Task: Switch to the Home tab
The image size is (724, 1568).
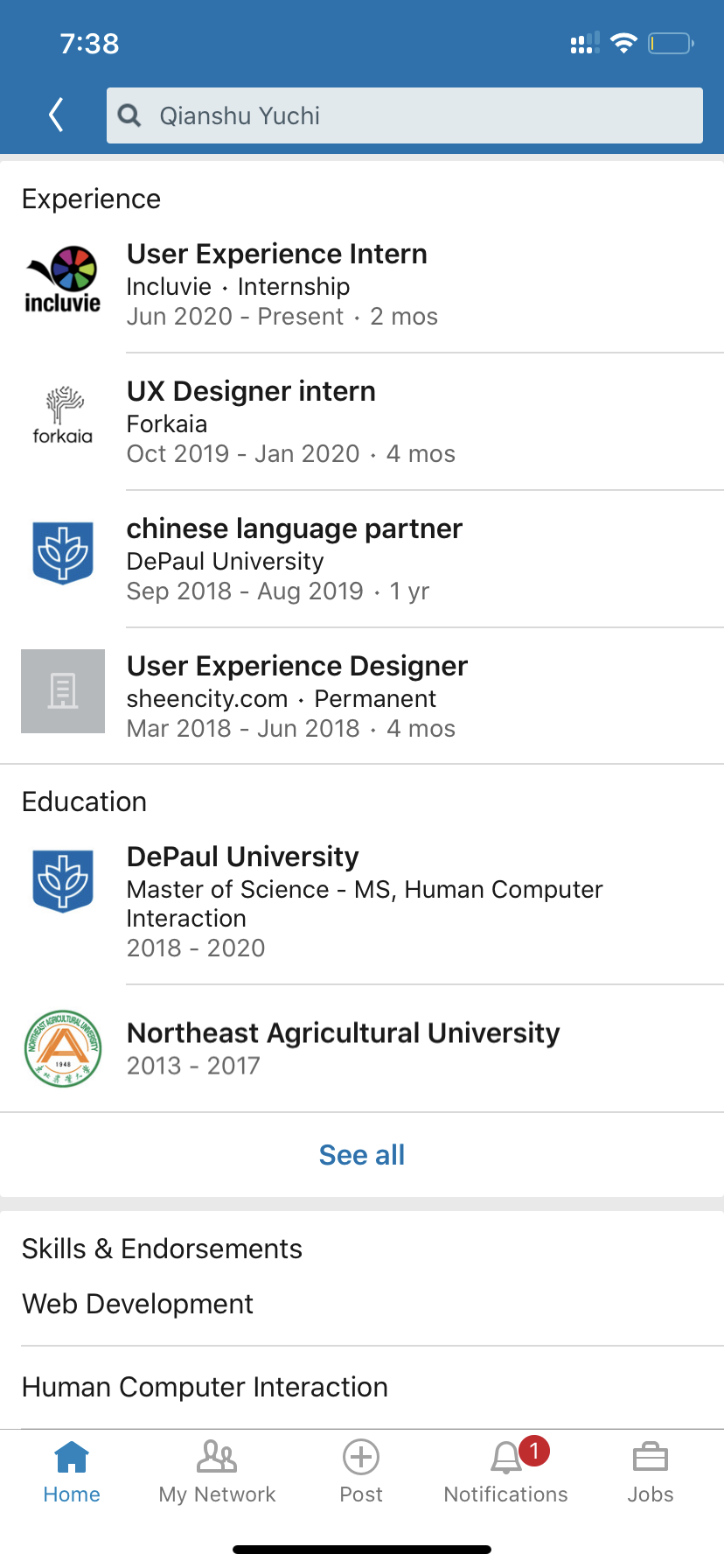Action: point(72,1472)
